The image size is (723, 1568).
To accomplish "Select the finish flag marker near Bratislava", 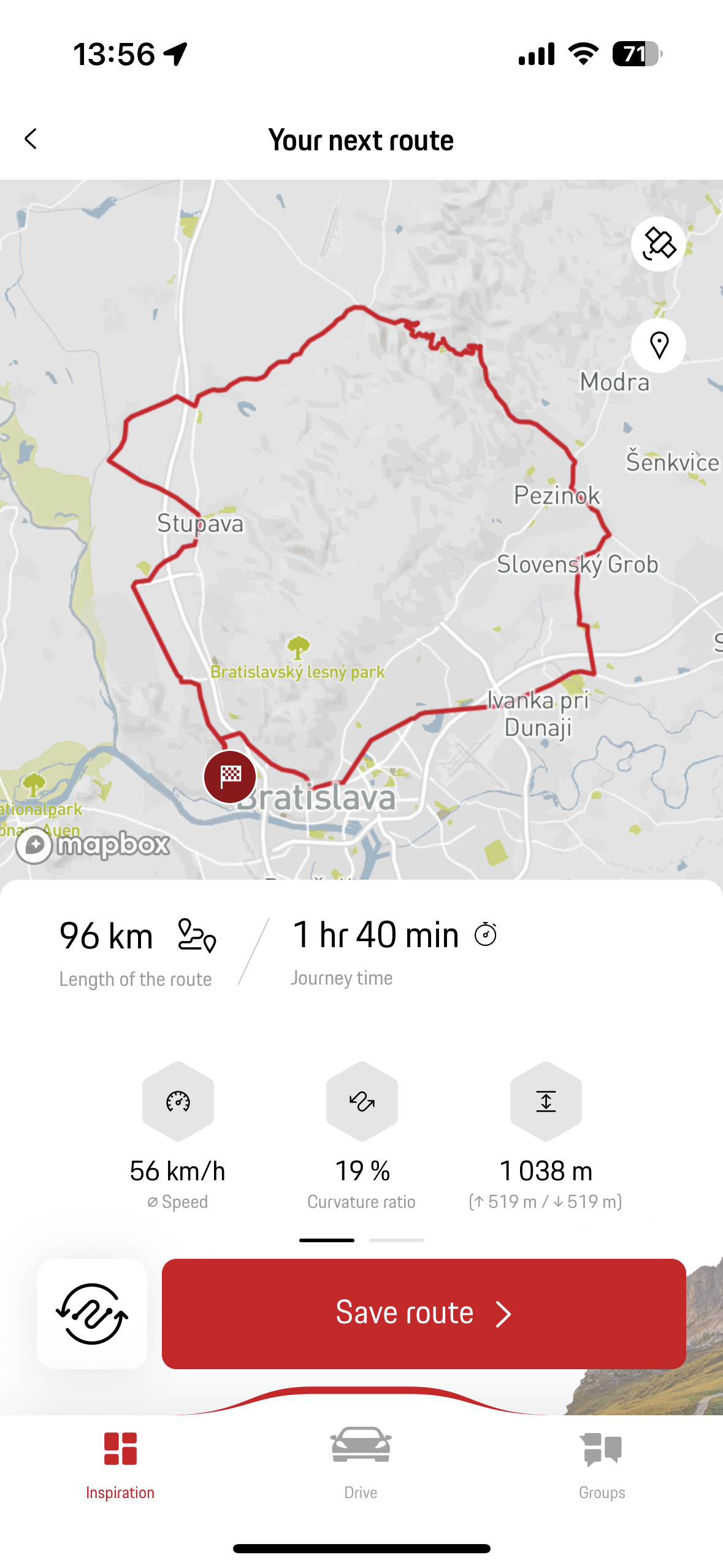I will pyautogui.click(x=229, y=776).
